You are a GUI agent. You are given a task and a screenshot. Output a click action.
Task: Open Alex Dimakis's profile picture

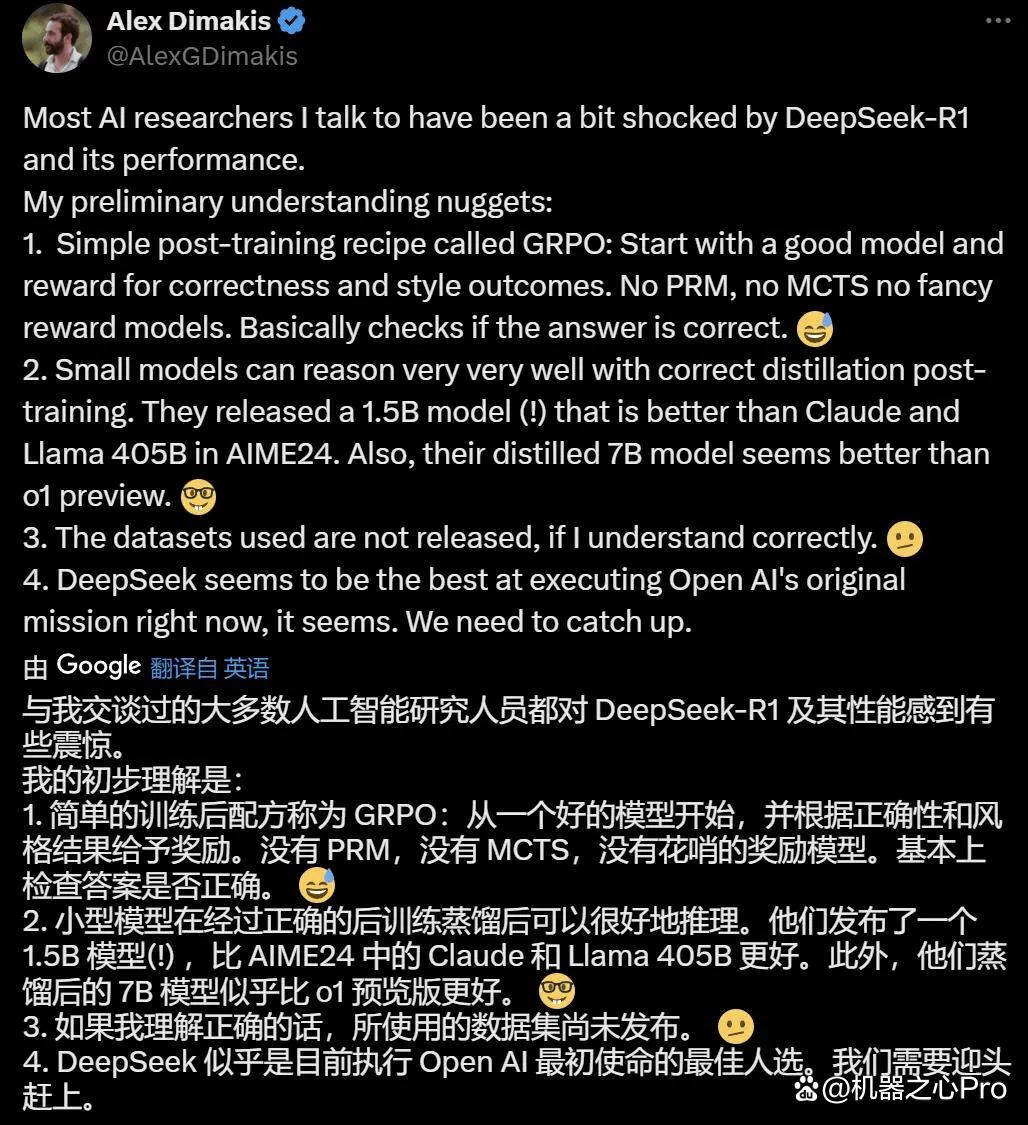57,38
